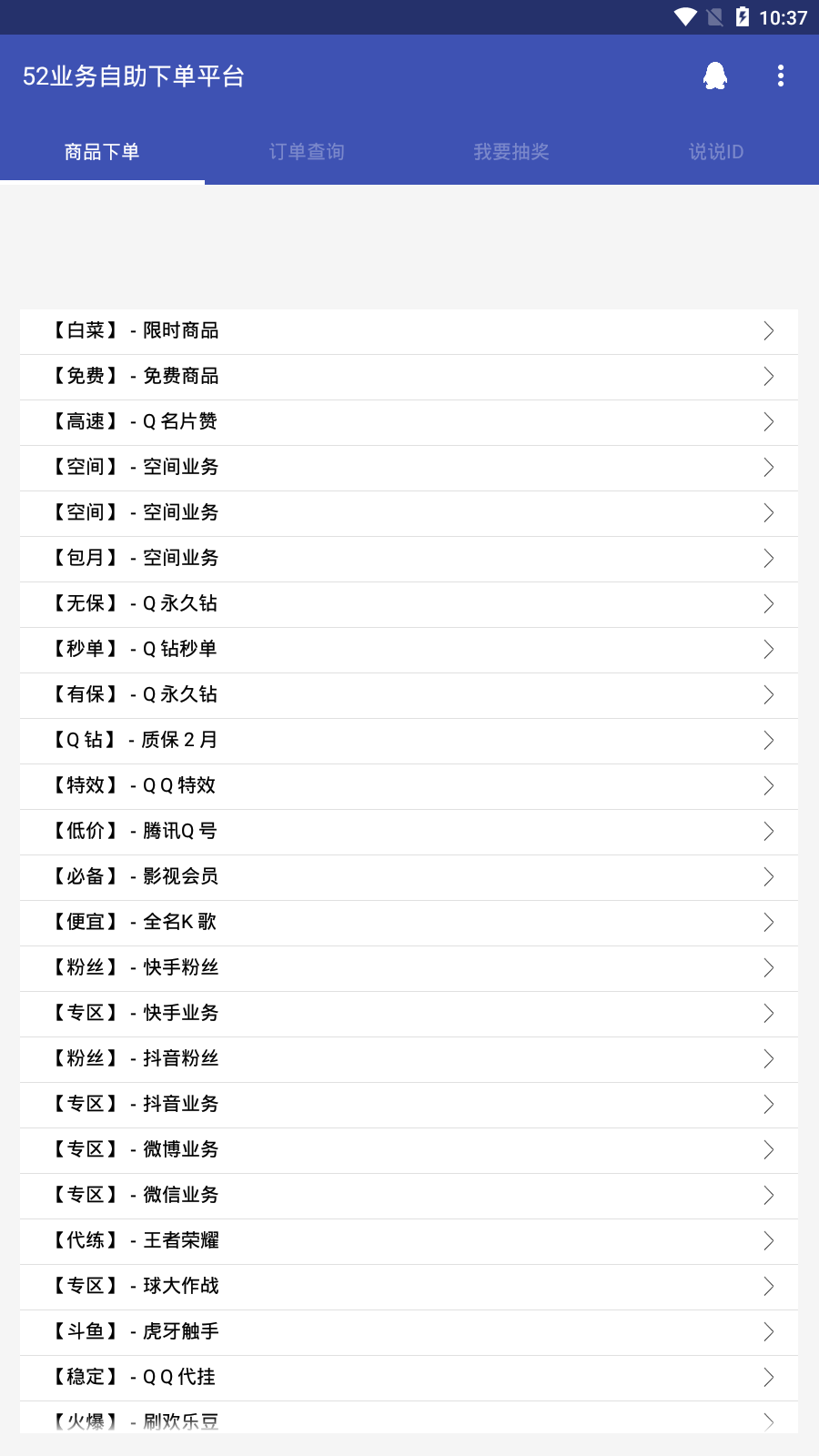Open 【稳定】 QQ代挂 category
Image resolution: width=819 pixels, height=1456 pixels.
(409, 1378)
